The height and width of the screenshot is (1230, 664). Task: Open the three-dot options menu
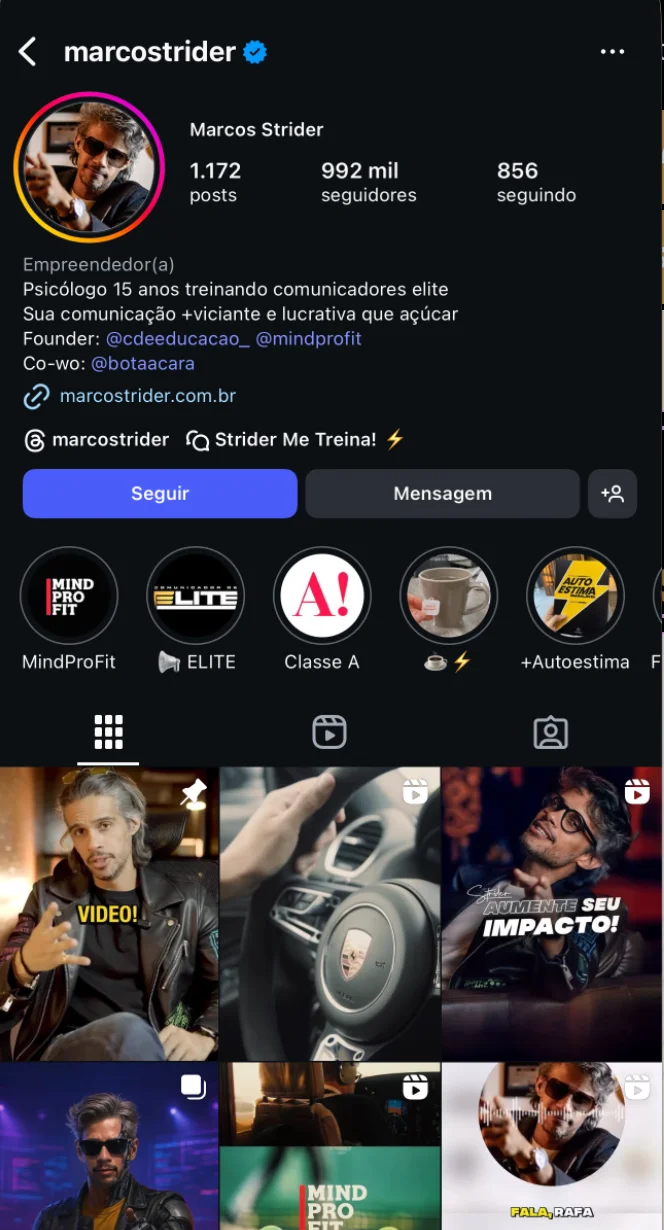click(x=612, y=52)
